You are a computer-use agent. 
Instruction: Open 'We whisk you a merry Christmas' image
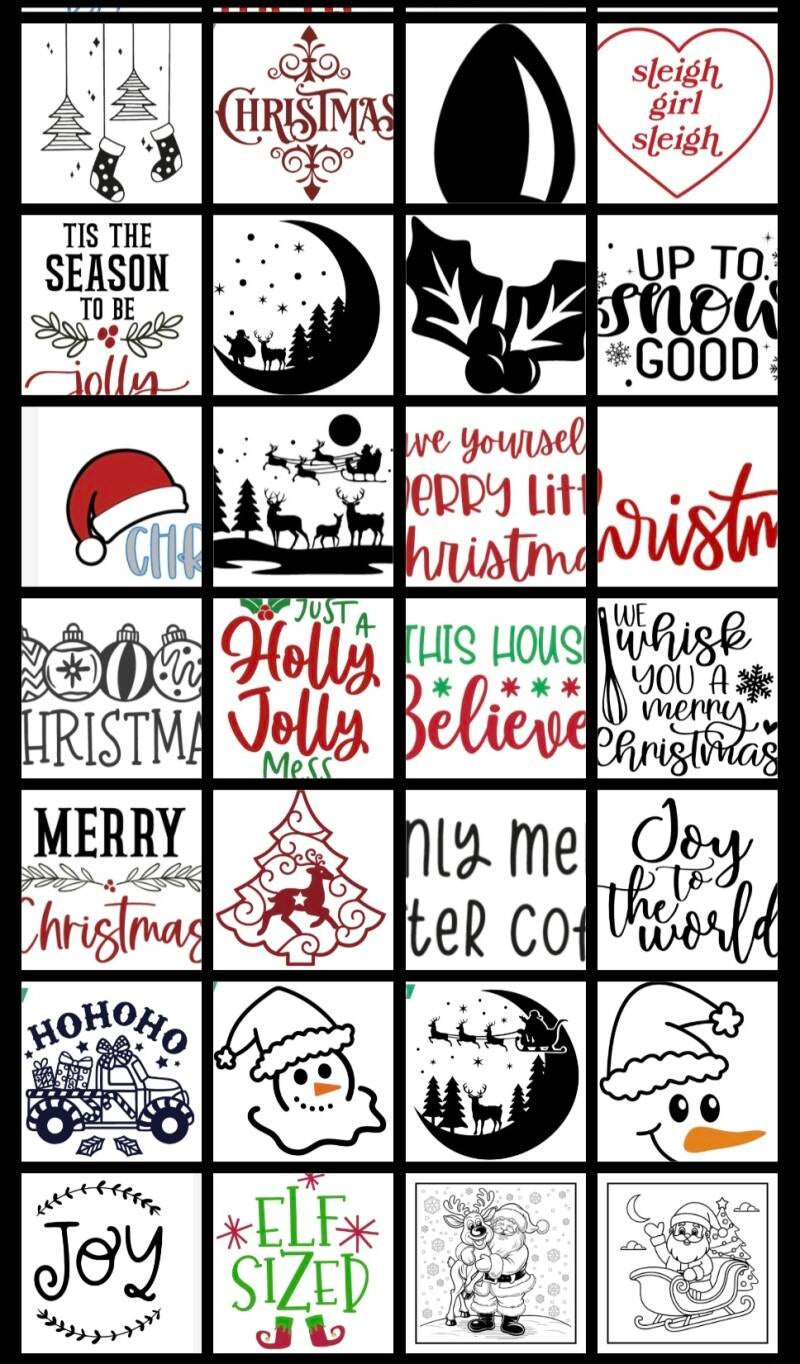pyautogui.click(x=687, y=688)
